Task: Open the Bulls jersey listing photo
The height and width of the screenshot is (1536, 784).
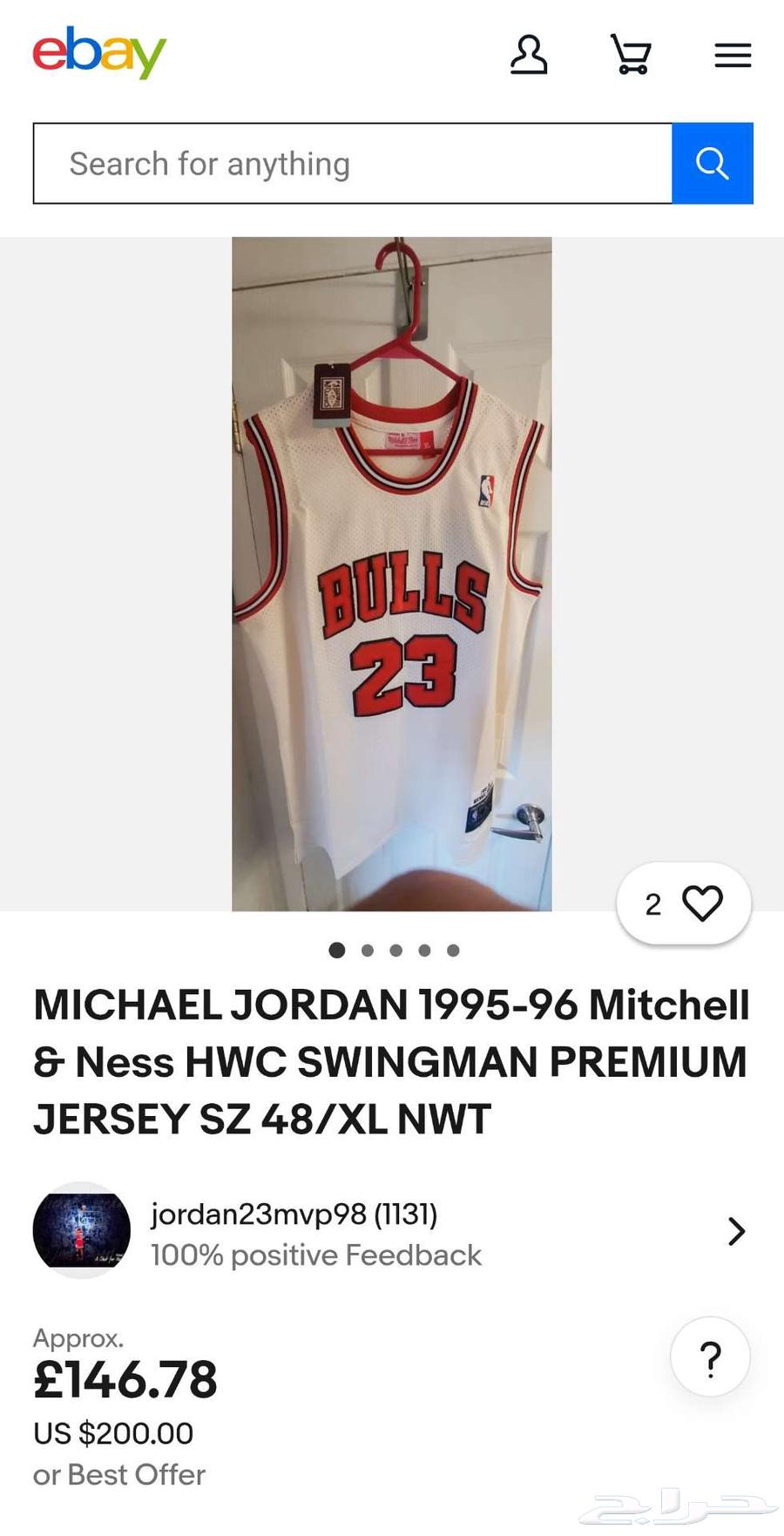Action: [391, 573]
